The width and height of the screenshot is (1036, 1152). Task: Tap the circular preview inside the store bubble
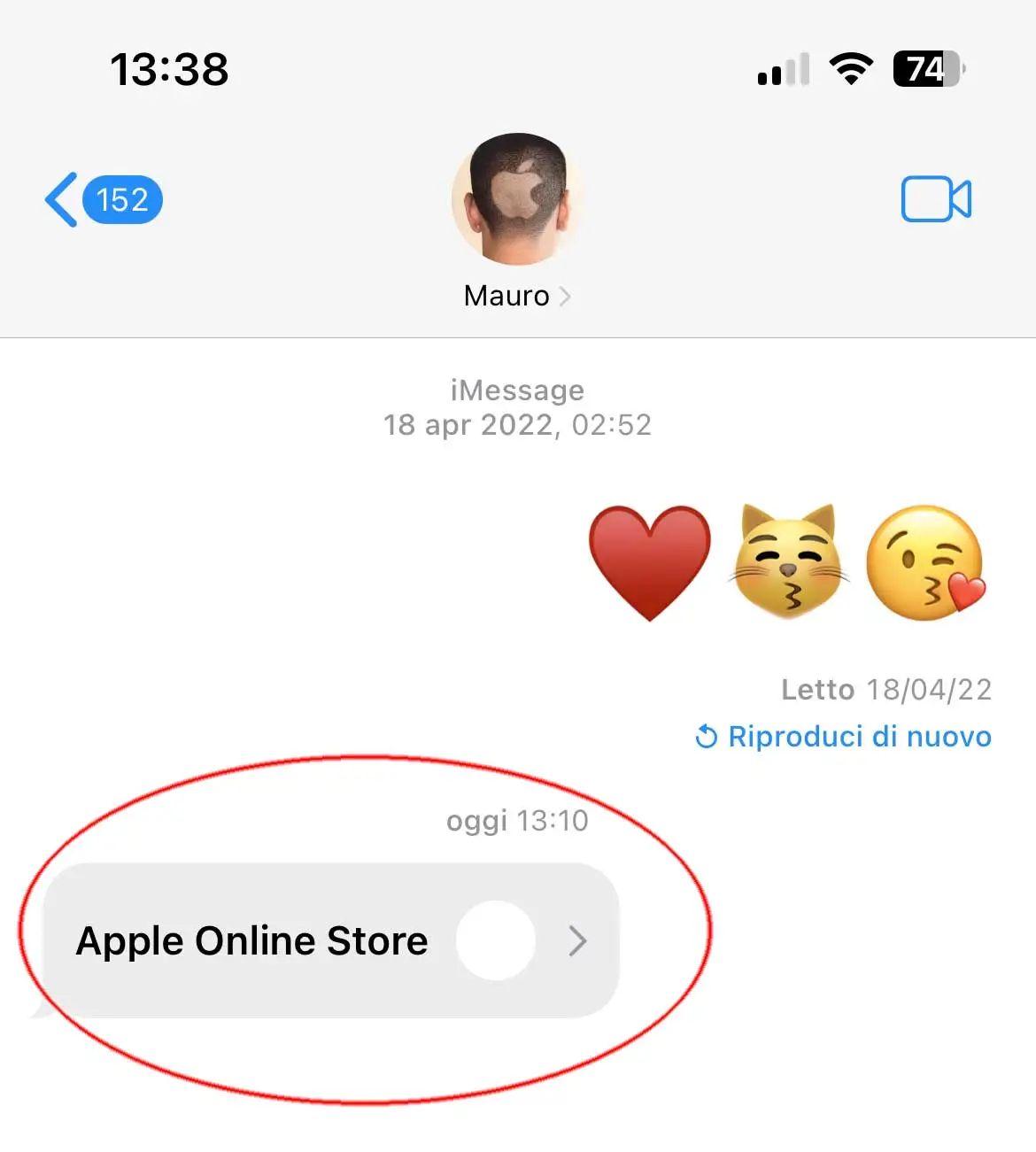click(496, 940)
